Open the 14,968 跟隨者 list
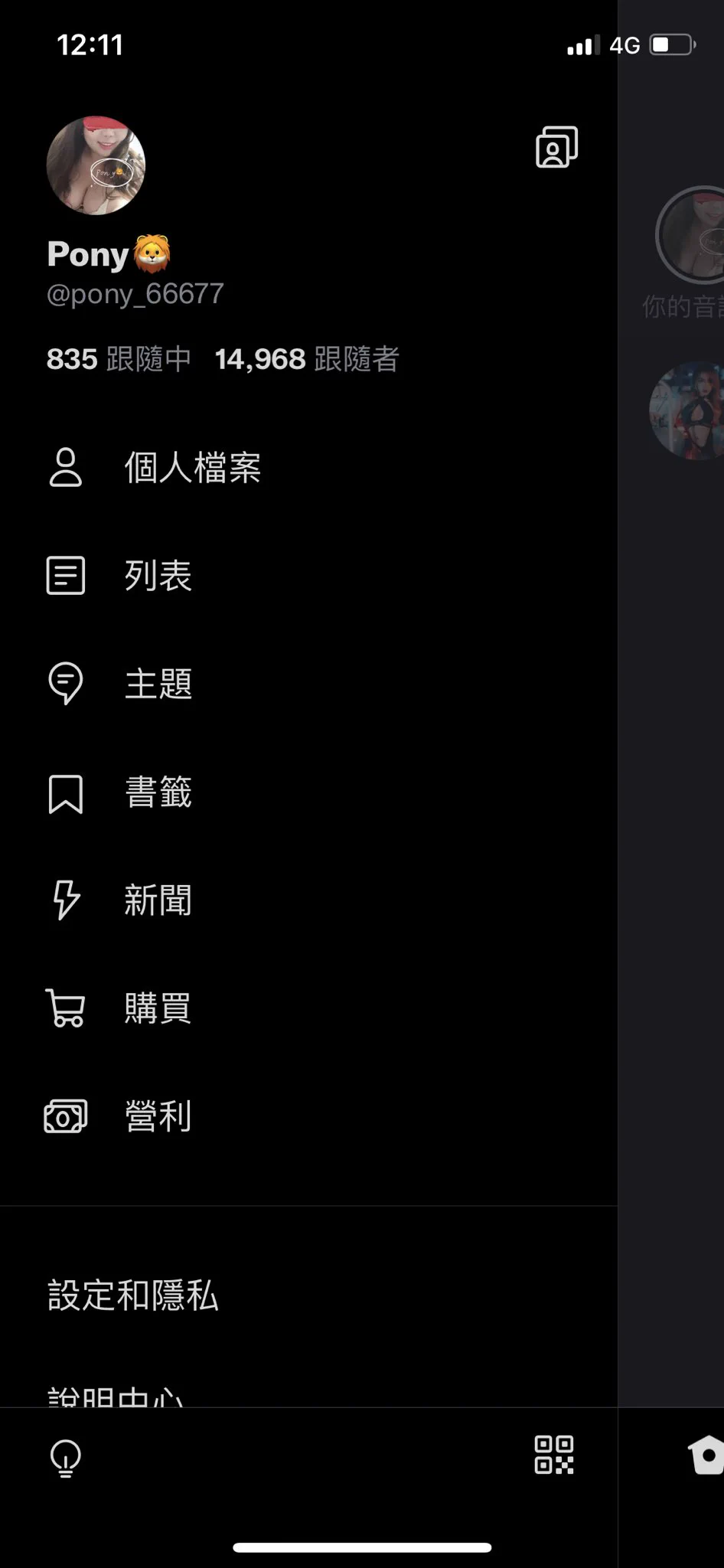Screen dimensions: 724x1568 (306, 359)
